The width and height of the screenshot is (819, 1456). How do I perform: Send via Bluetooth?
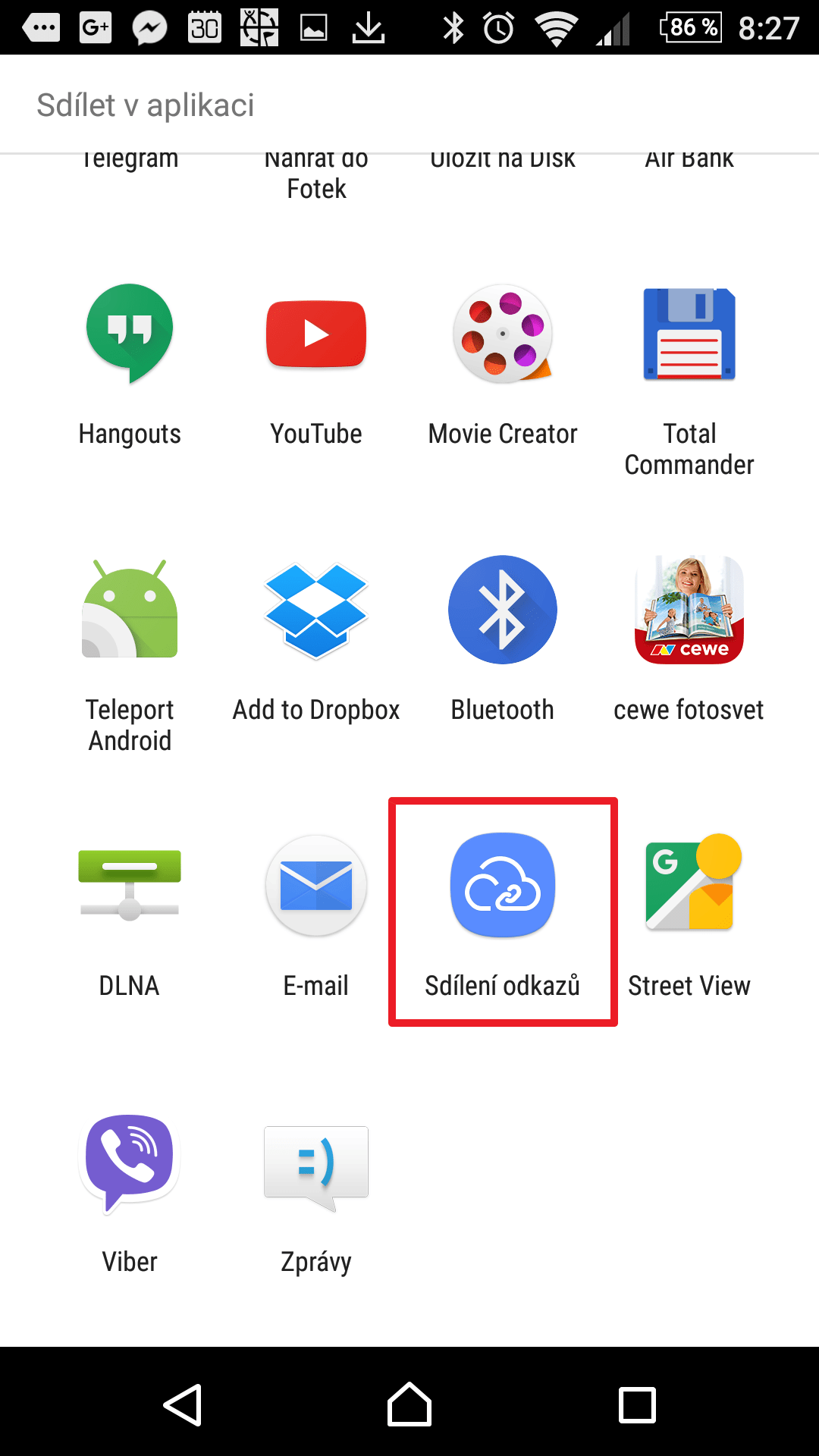click(x=503, y=640)
